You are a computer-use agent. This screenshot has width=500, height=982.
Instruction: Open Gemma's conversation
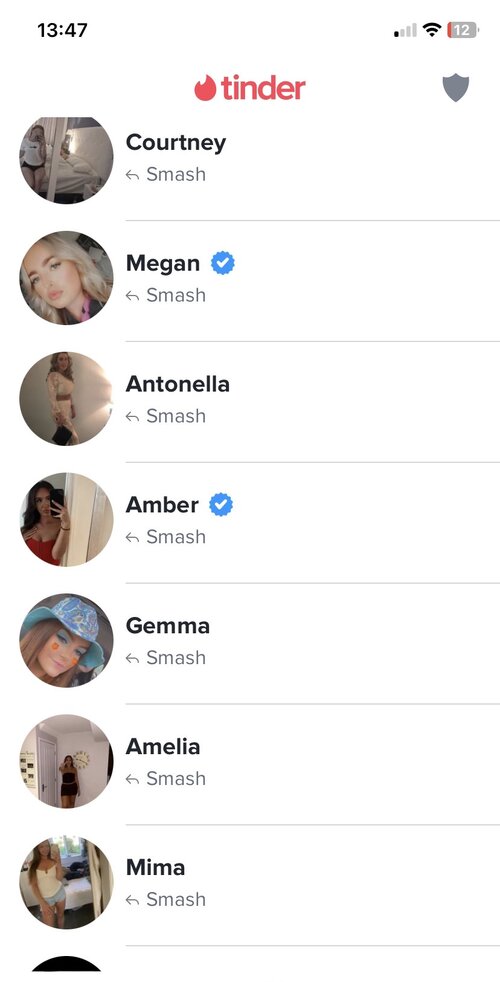[250, 644]
